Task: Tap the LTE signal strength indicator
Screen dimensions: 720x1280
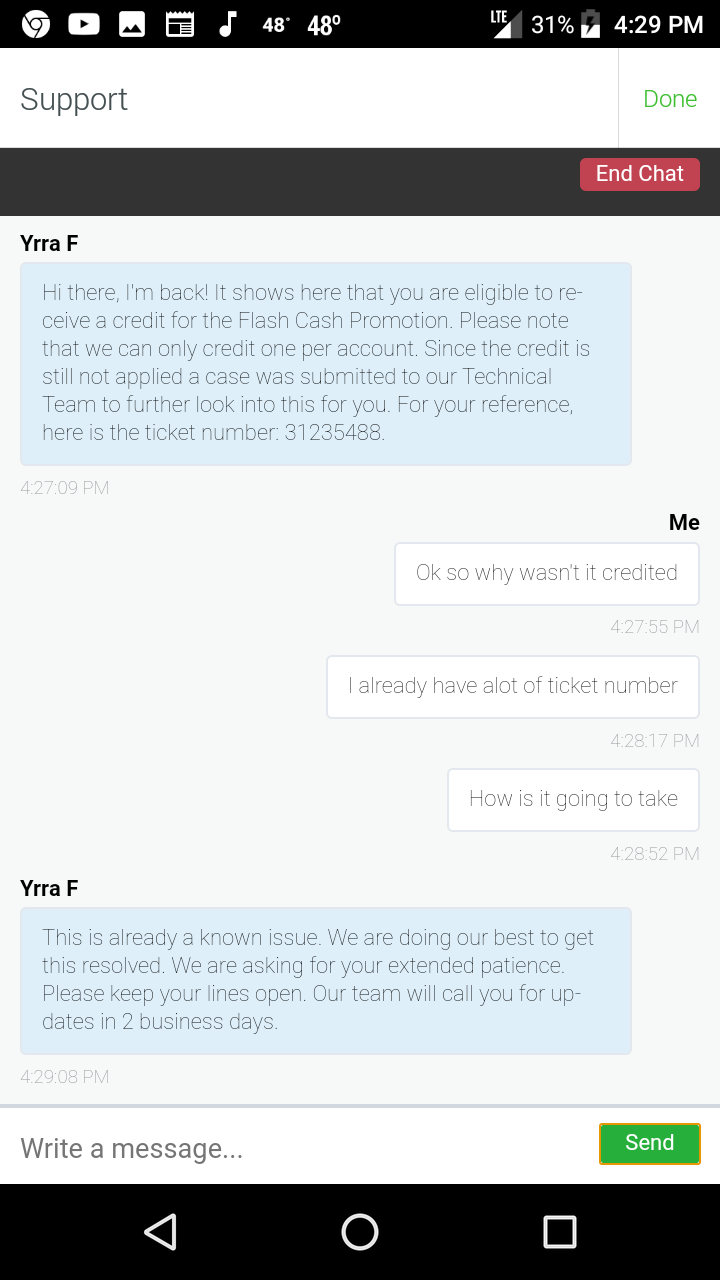Action: click(x=505, y=25)
